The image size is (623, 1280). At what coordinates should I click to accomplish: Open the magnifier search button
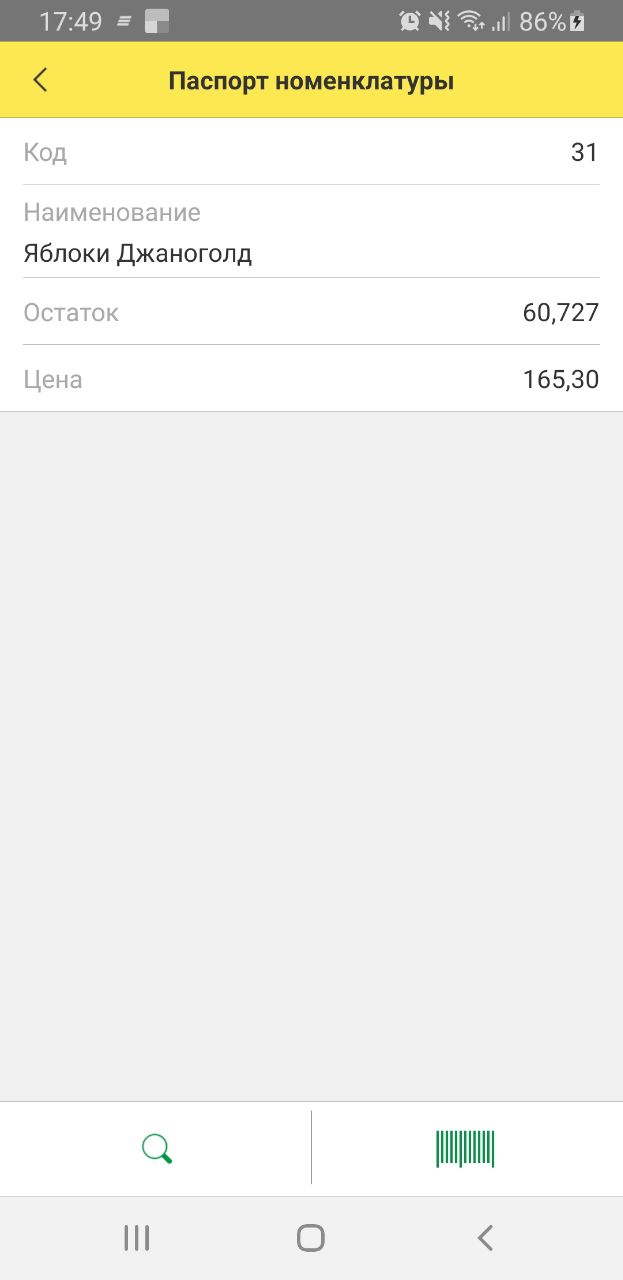coord(156,1148)
